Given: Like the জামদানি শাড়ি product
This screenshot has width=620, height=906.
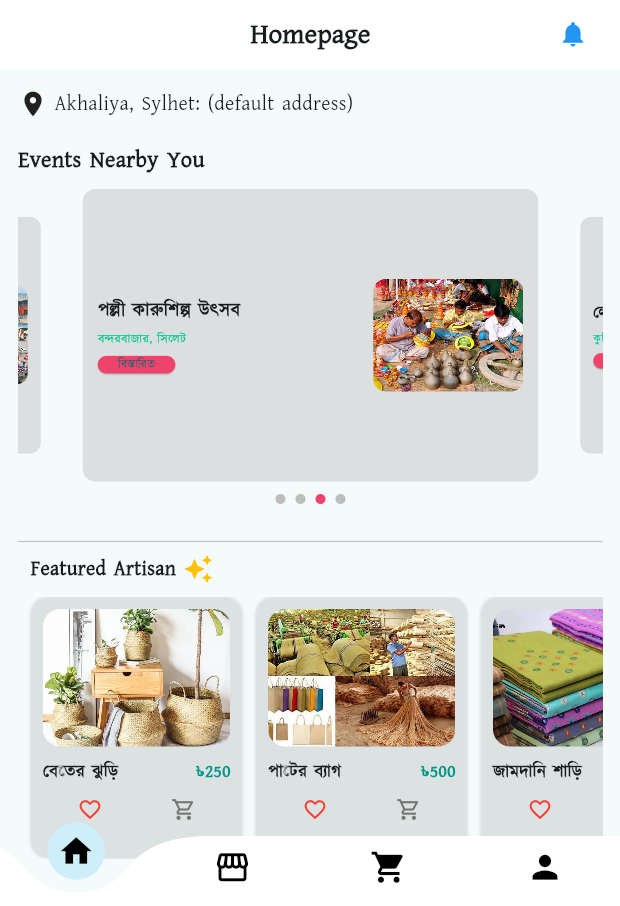Looking at the screenshot, I should pyautogui.click(x=540, y=809).
